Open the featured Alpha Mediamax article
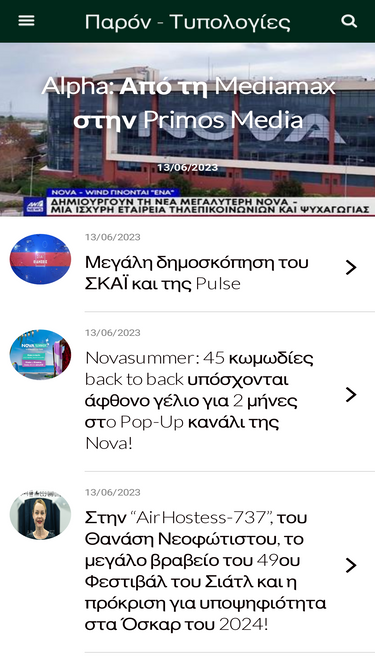This screenshot has height=667, width=375. point(188,130)
